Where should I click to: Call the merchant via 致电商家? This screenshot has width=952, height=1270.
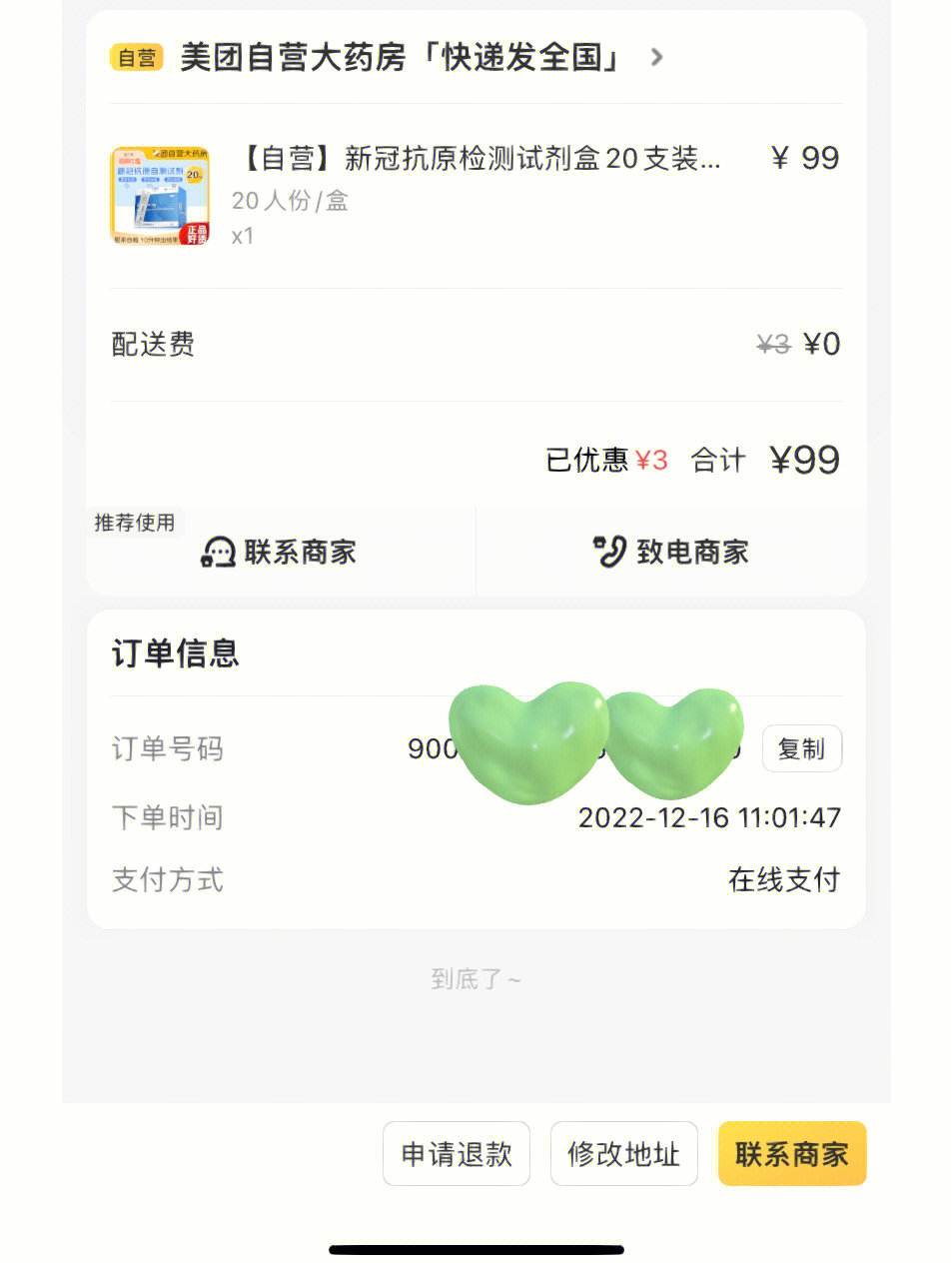click(670, 552)
